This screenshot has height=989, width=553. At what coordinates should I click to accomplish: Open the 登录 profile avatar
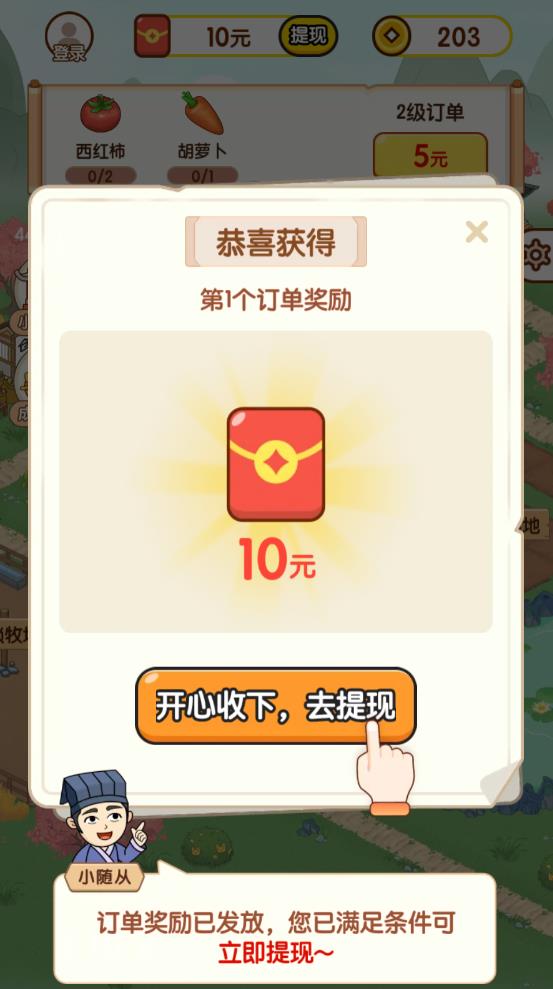coord(69,37)
